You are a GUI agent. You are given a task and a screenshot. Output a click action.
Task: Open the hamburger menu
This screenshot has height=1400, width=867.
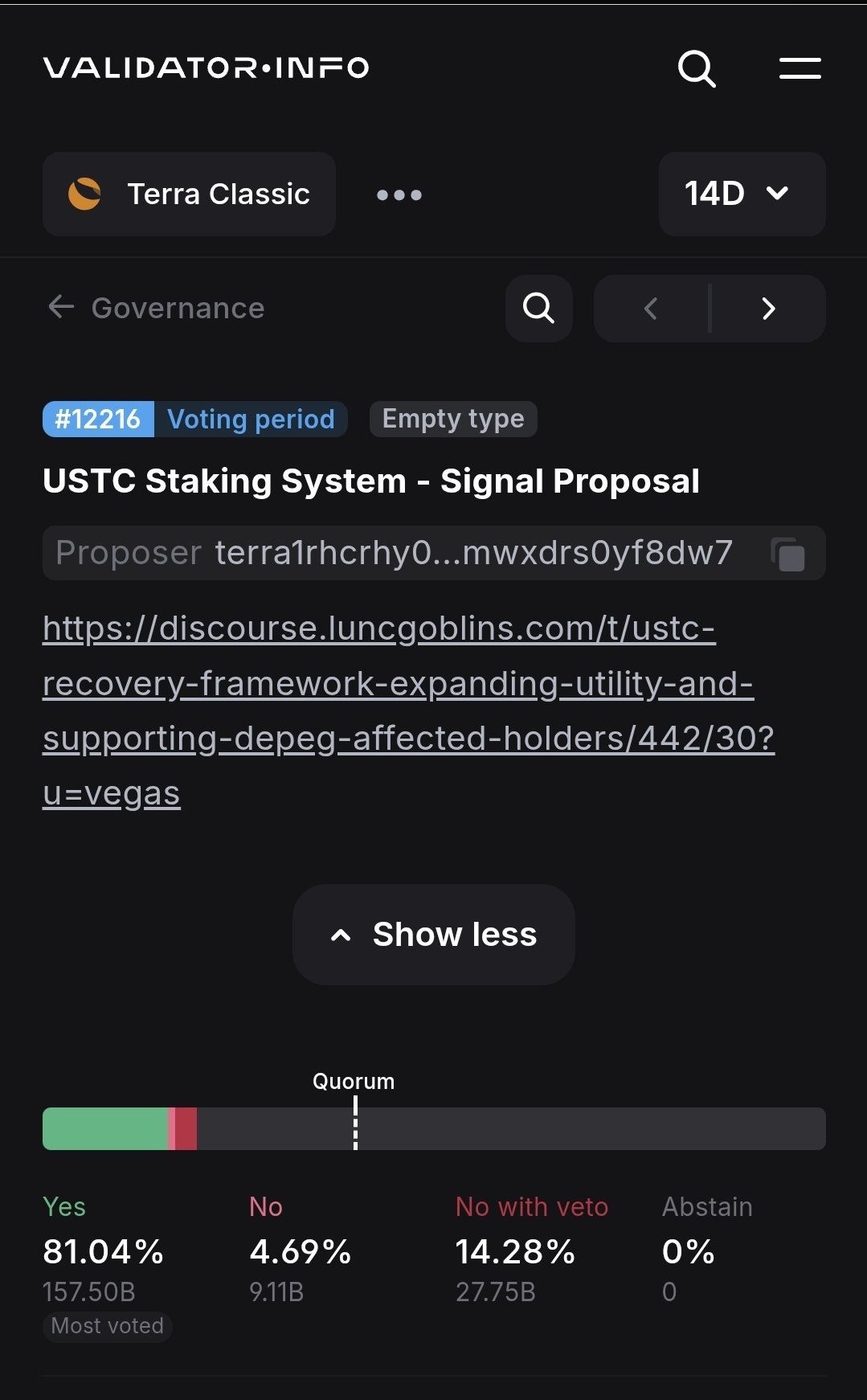point(800,68)
